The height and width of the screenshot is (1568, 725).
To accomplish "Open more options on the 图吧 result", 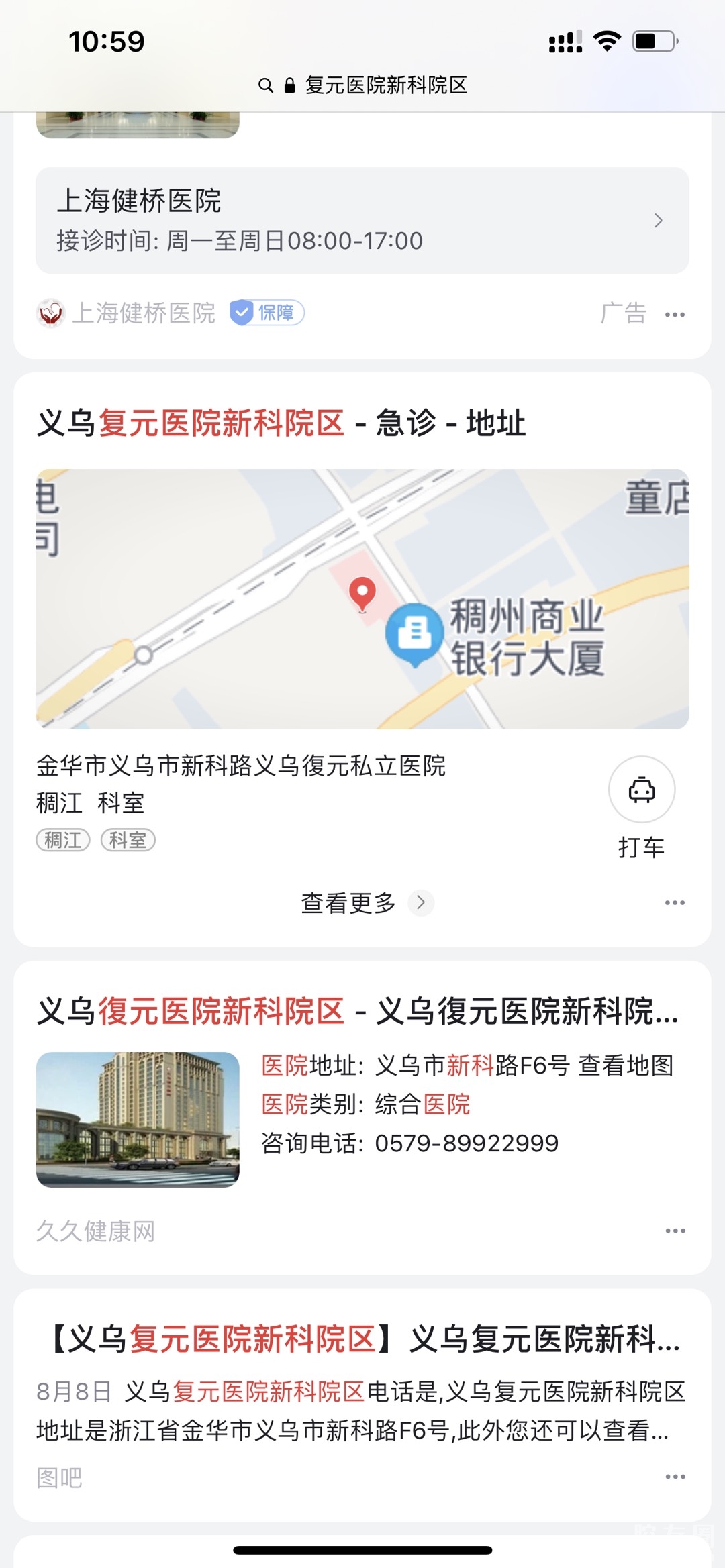I will pos(674,1477).
